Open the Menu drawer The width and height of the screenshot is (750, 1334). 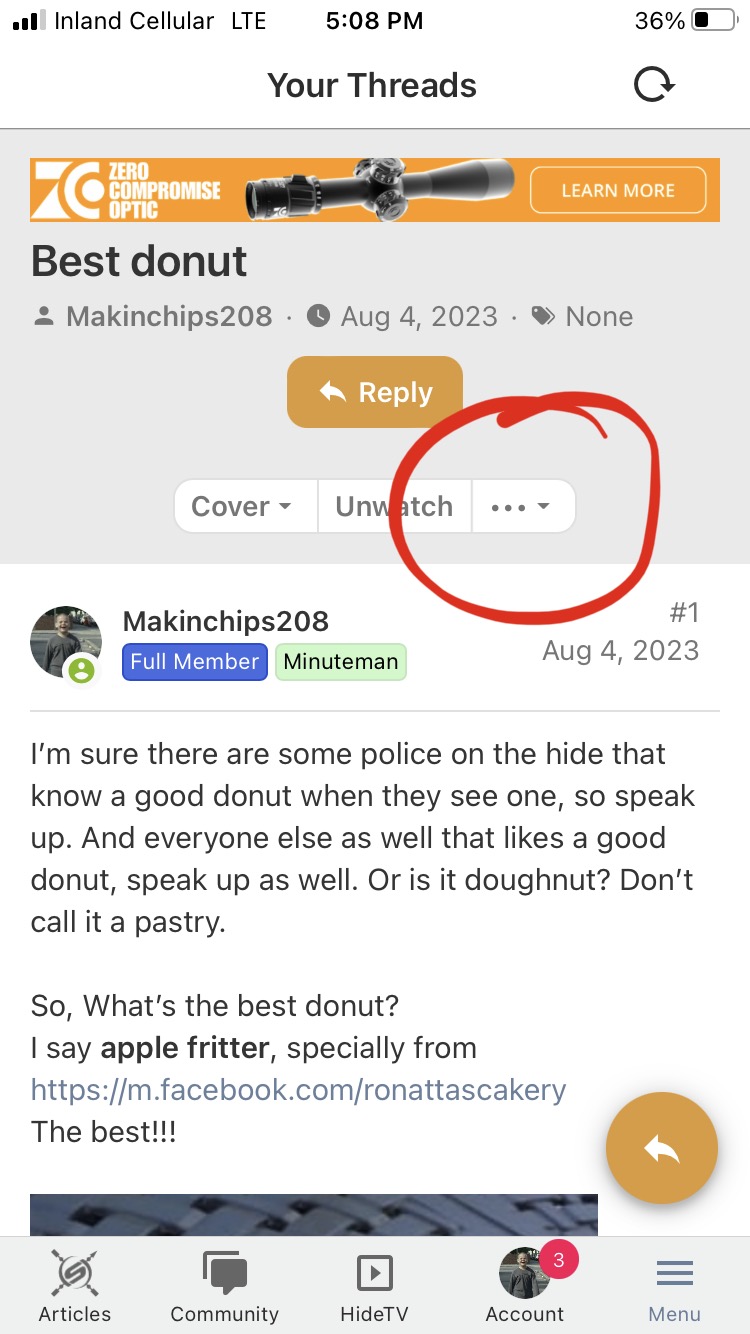pyautogui.click(x=674, y=1287)
